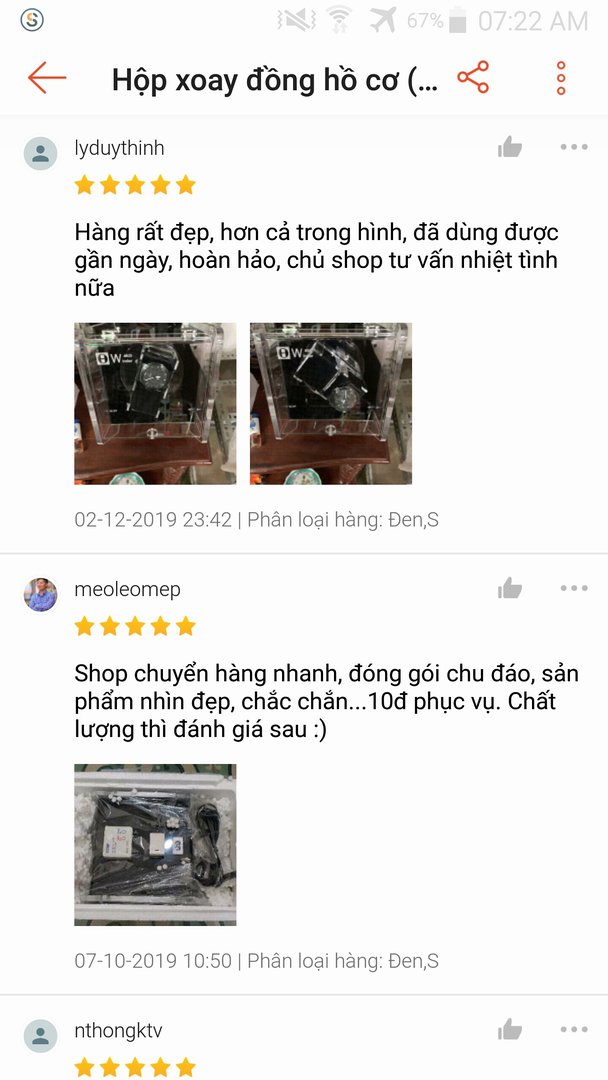View first photo in lyduythinh's review
This screenshot has height=1080, width=608.
coord(155,403)
